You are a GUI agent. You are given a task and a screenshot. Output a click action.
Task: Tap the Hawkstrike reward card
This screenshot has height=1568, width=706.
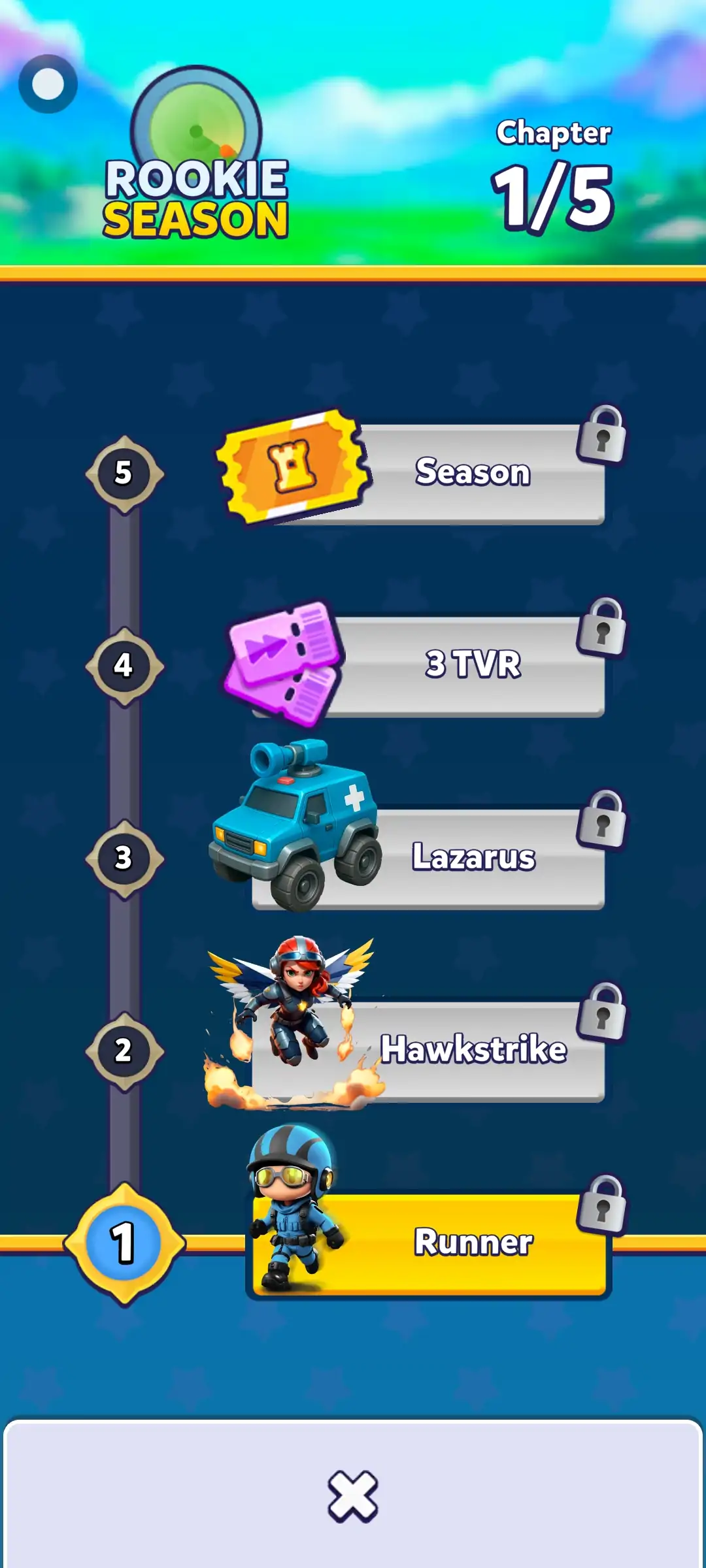coord(428,1051)
